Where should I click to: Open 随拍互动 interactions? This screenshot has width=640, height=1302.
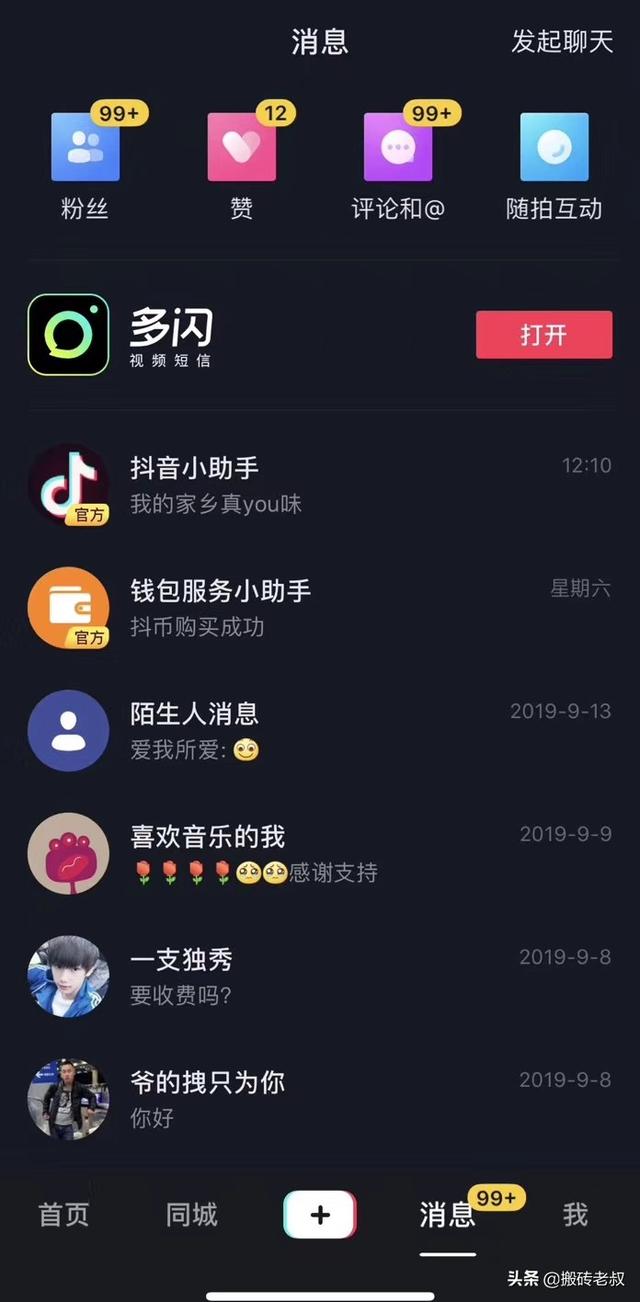[554, 148]
